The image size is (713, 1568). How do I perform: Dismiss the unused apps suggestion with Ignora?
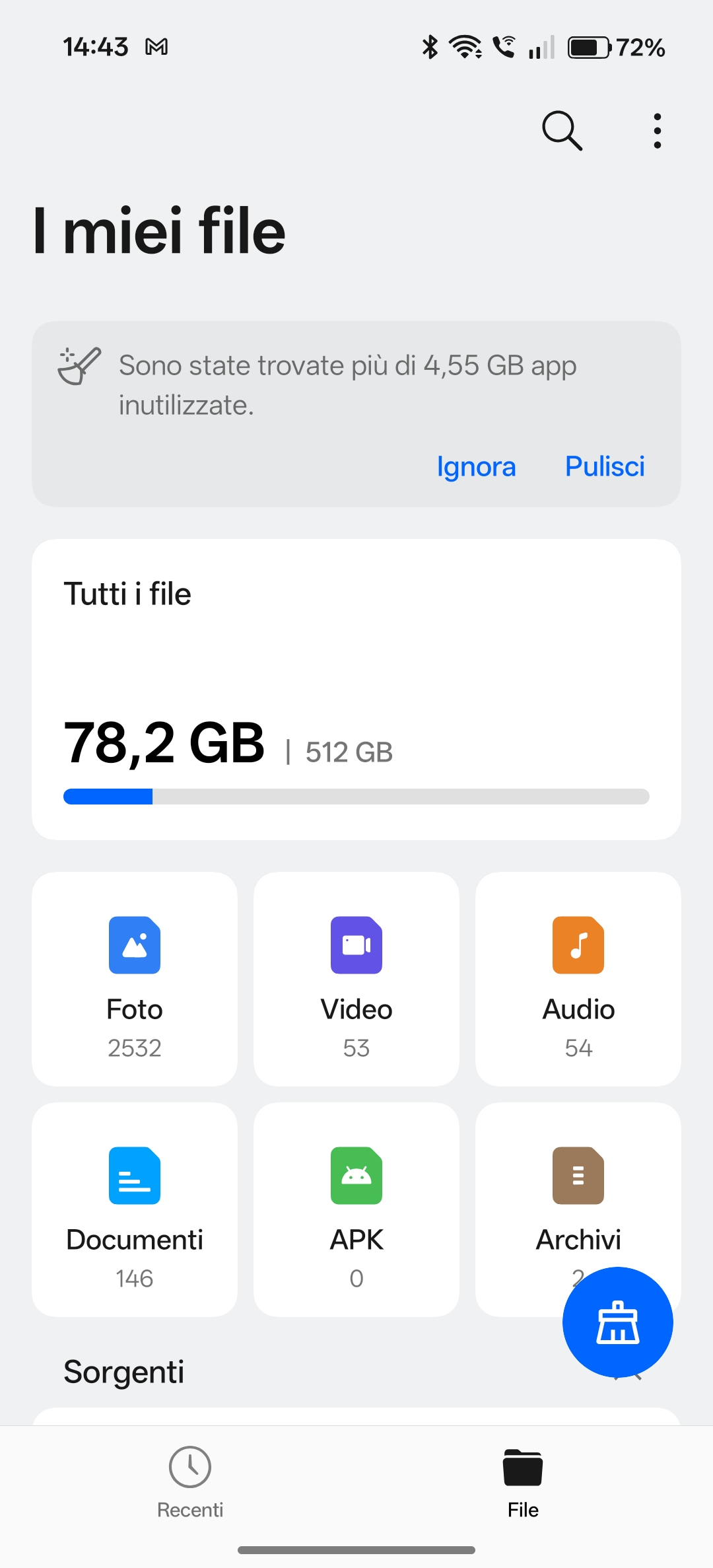(476, 466)
